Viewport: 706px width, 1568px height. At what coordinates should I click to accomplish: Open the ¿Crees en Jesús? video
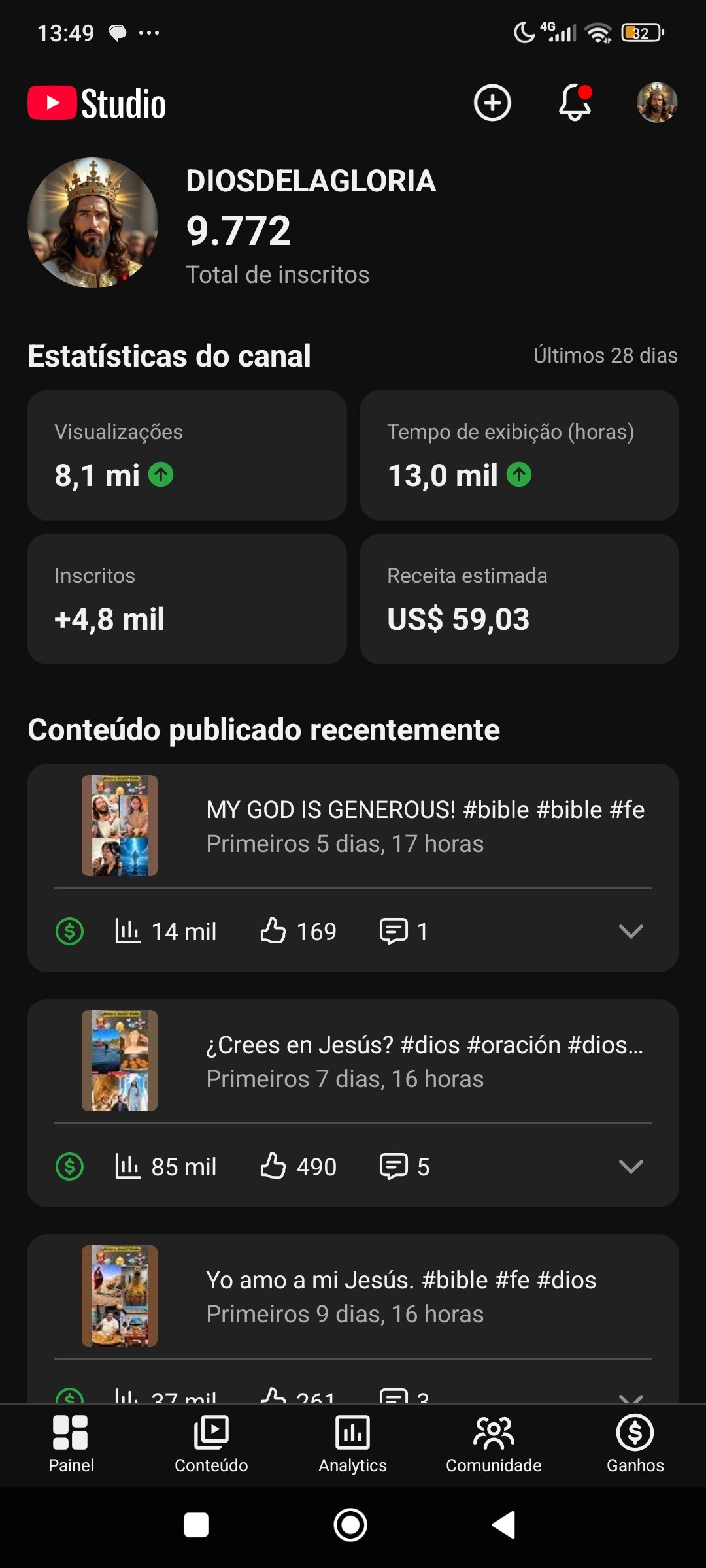click(425, 1061)
